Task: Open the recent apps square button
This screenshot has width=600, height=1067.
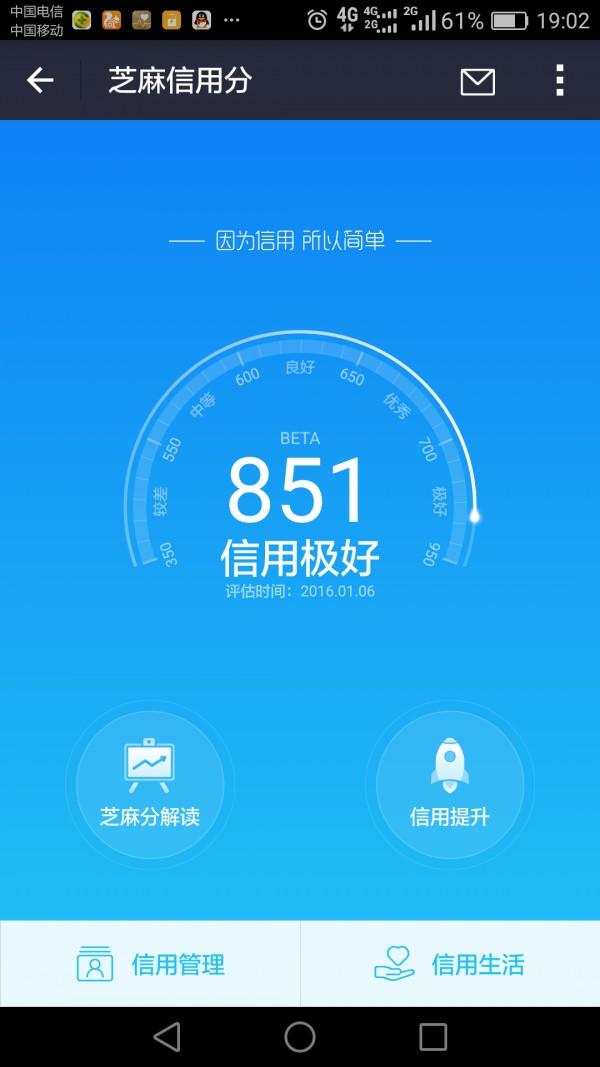Action: (x=433, y=1037)
